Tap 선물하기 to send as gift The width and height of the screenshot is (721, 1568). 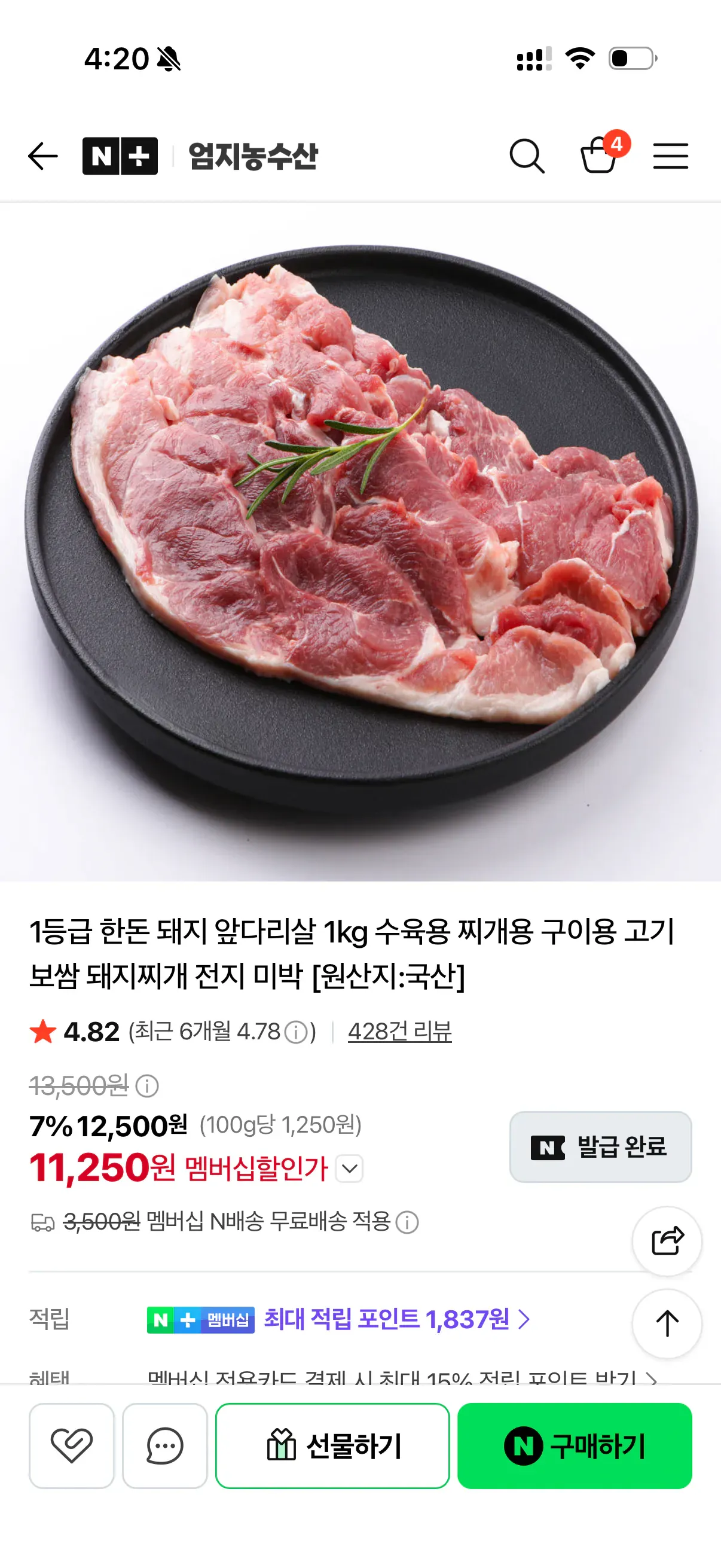point(332,1445)
